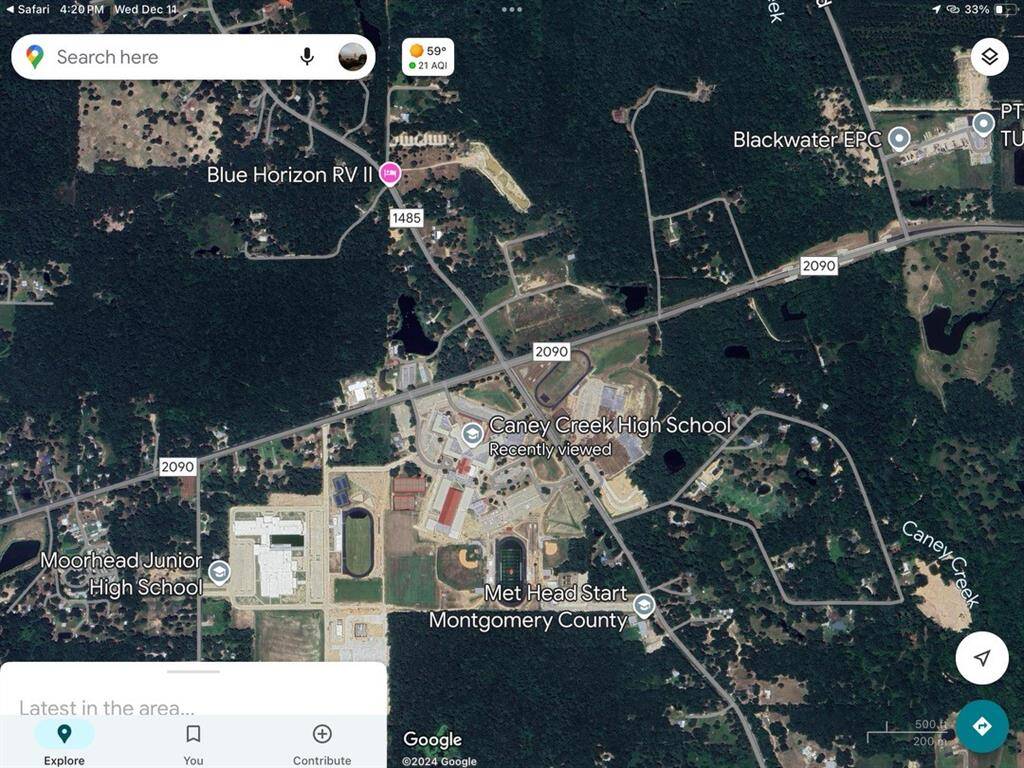Image resolution: width=1024 pixels, height=768 pixels.
Task: Select the Blue Horizon RV II marker
Action: click(390, 173)
